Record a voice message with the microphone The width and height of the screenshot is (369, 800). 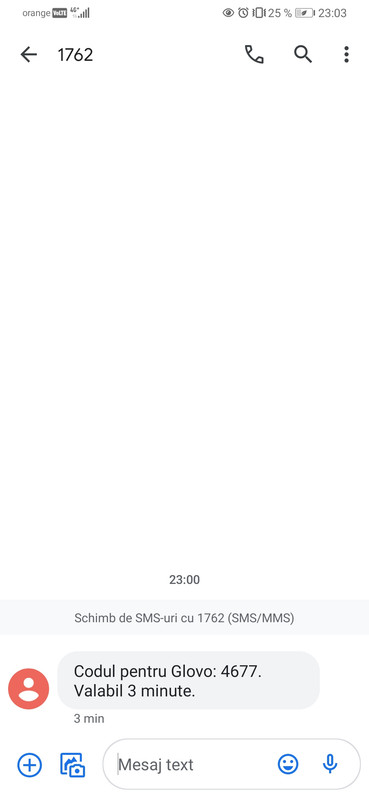coord(330,764)
